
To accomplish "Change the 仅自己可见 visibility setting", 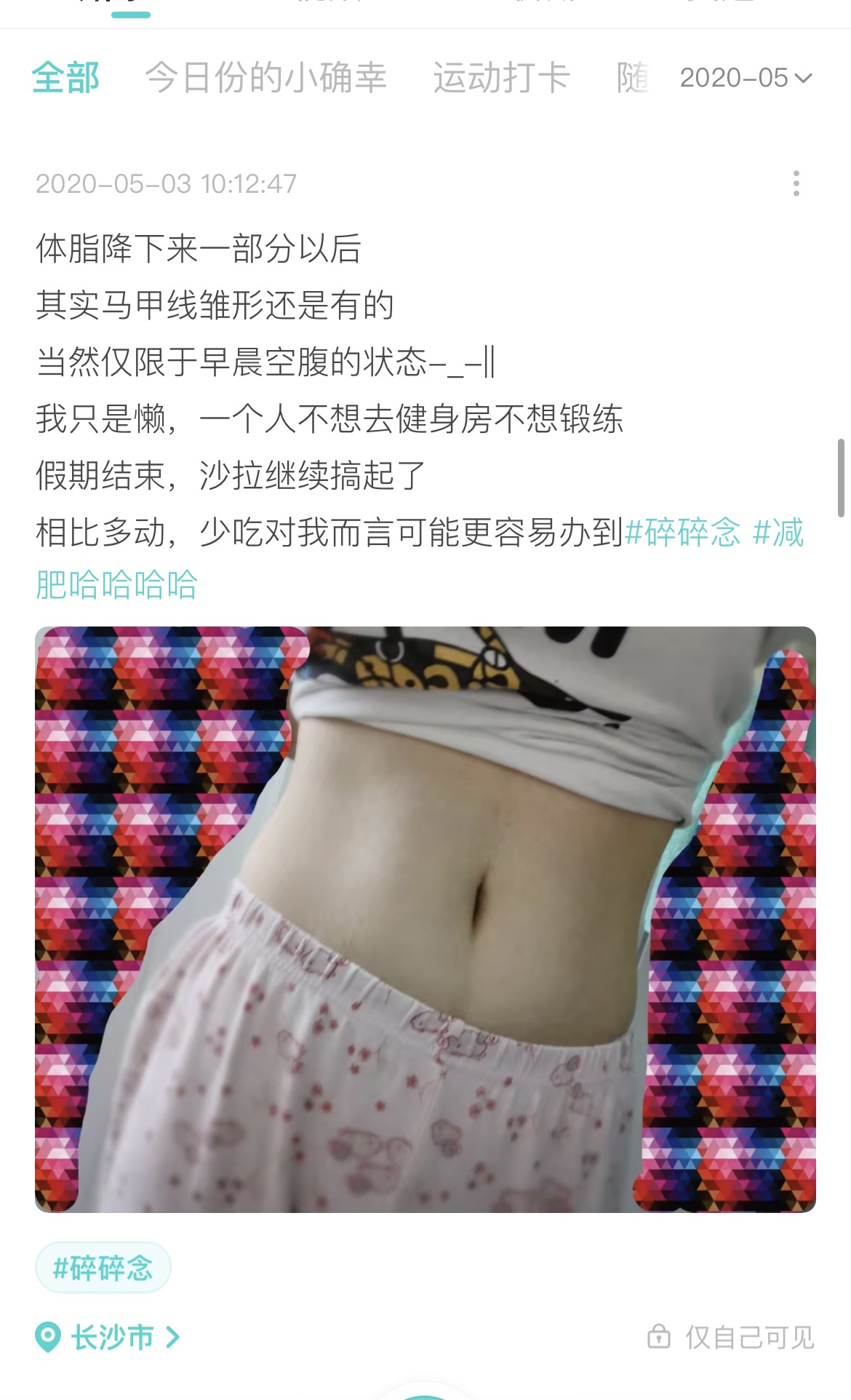I will pos(731,1337).
